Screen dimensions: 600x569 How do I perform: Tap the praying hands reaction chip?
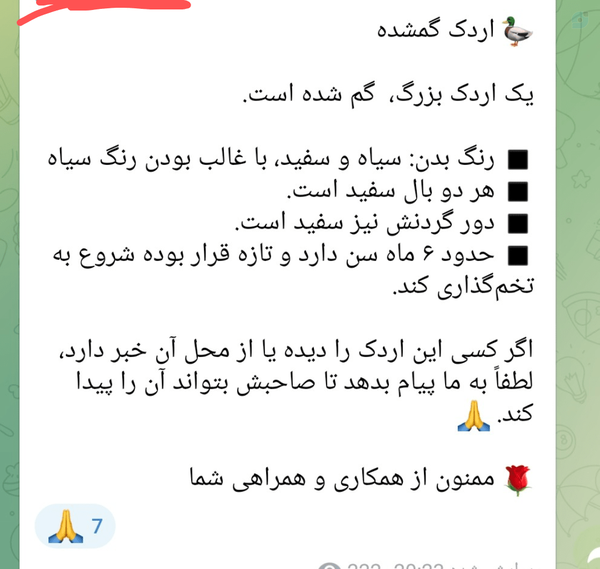pos(75,526)
